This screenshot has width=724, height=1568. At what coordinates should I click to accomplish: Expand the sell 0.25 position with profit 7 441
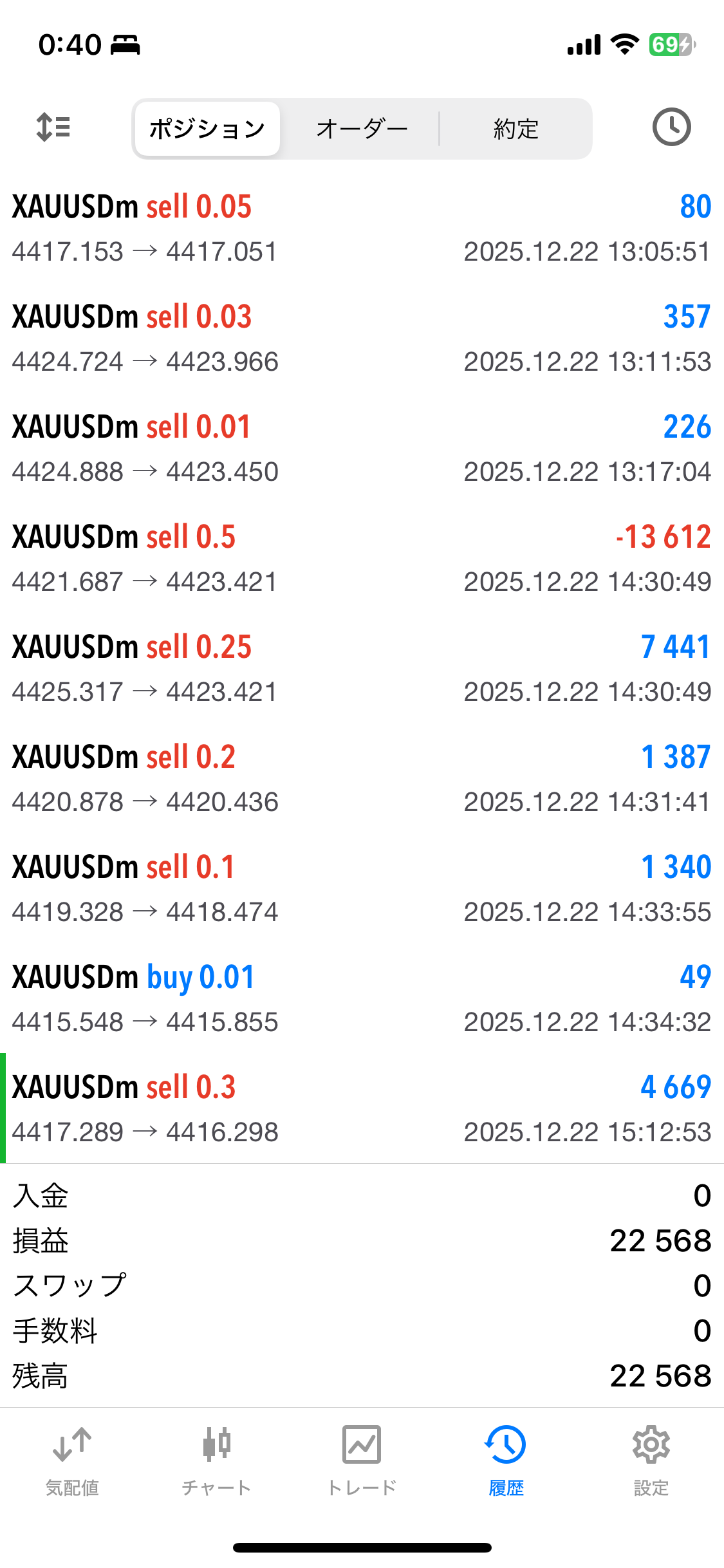click(362, 669)
